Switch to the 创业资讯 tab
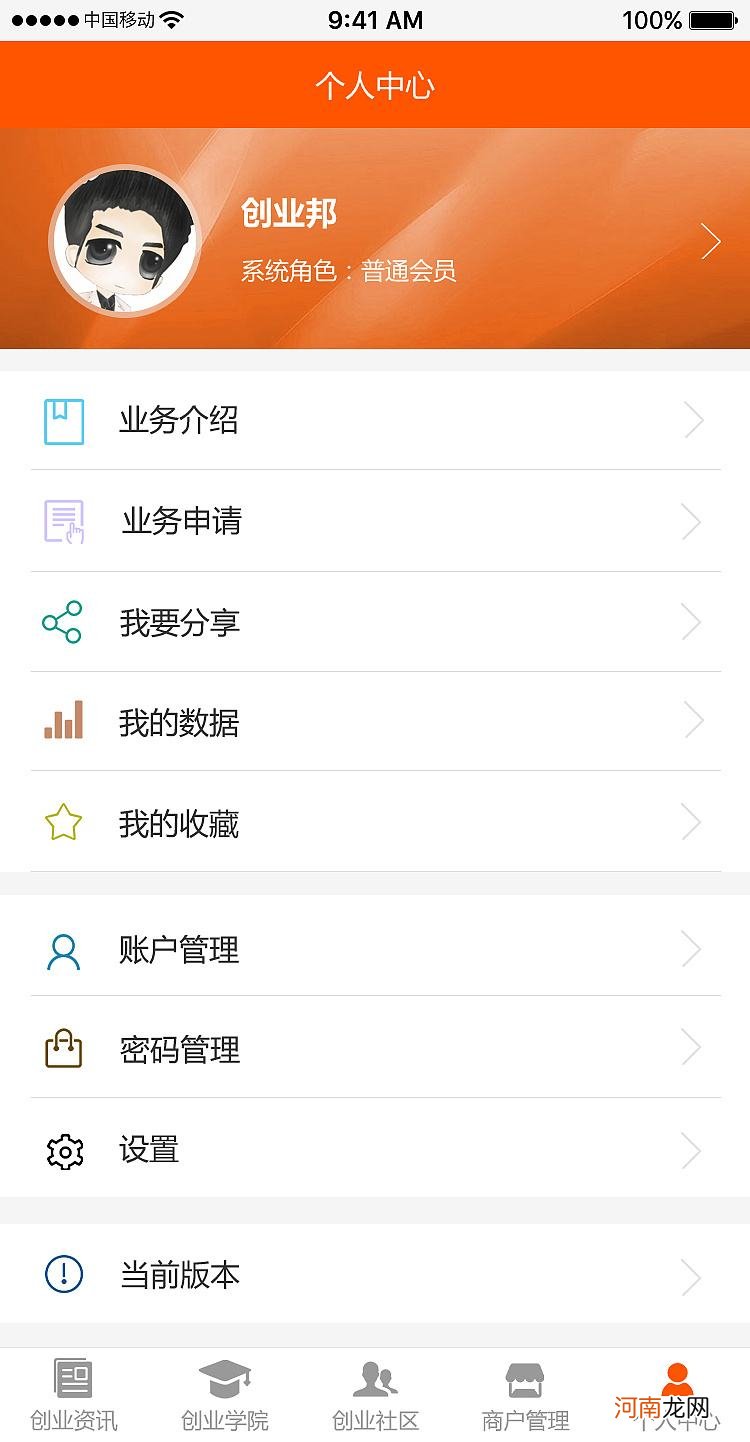The image size is (750, 1442). tap(74, 1390)
